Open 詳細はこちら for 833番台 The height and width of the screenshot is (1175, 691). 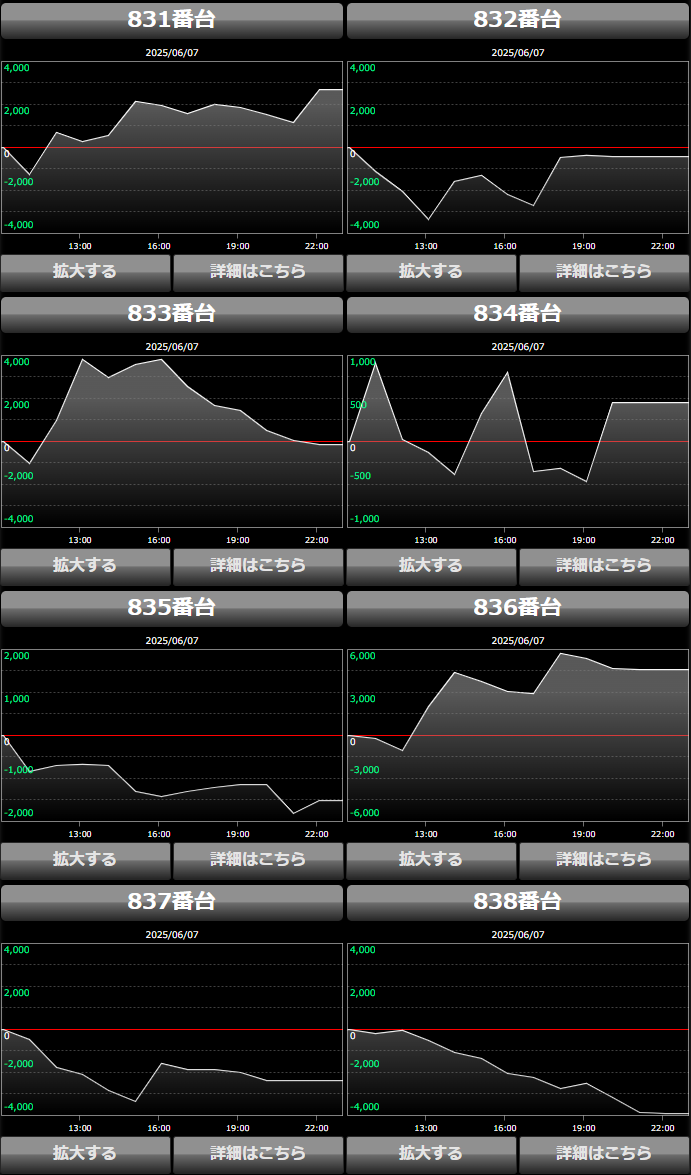pyautogui.click(x=258, y=565)
